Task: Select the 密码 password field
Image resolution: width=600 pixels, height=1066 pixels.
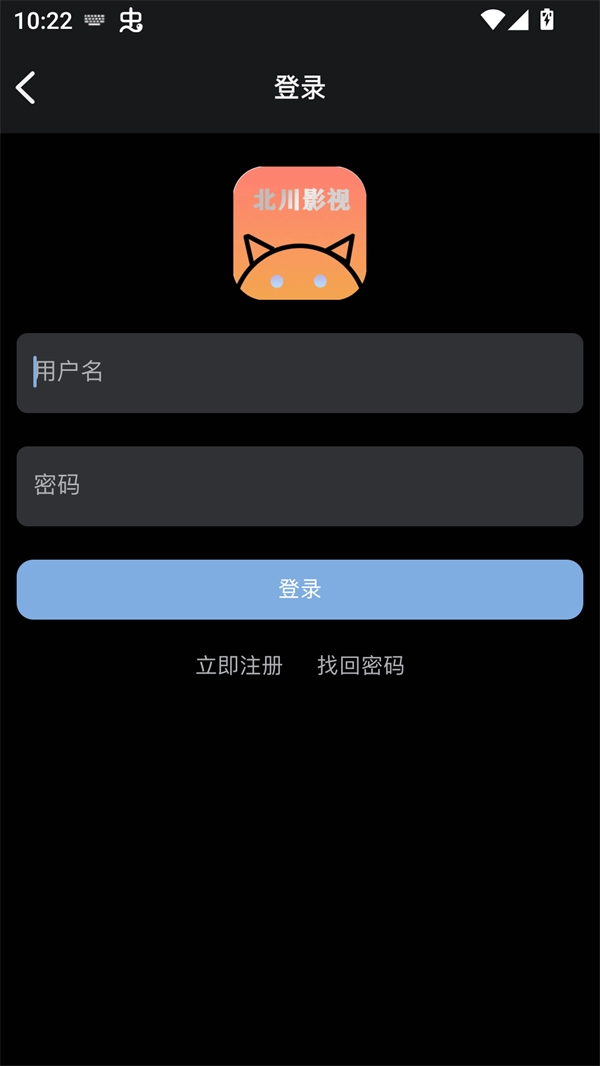Action: [x=300, y=486]
